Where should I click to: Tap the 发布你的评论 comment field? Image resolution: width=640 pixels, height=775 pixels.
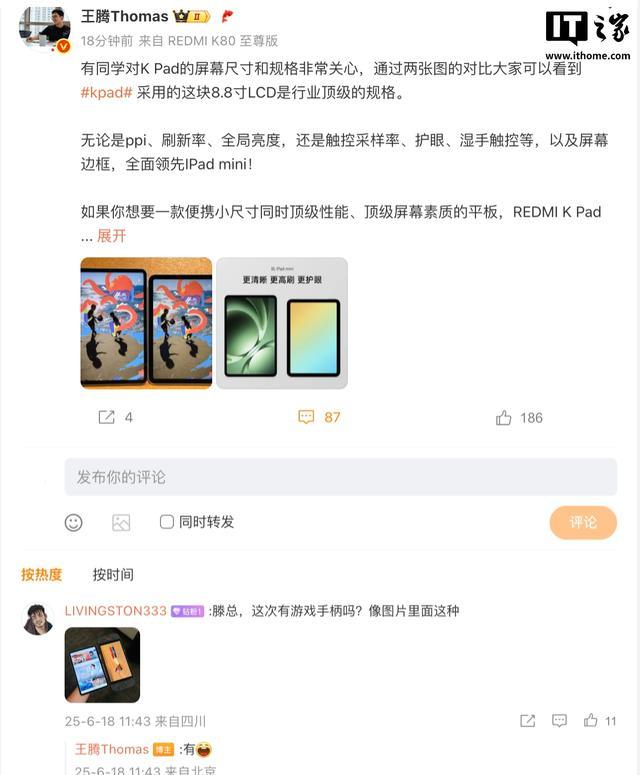point(340,477)
